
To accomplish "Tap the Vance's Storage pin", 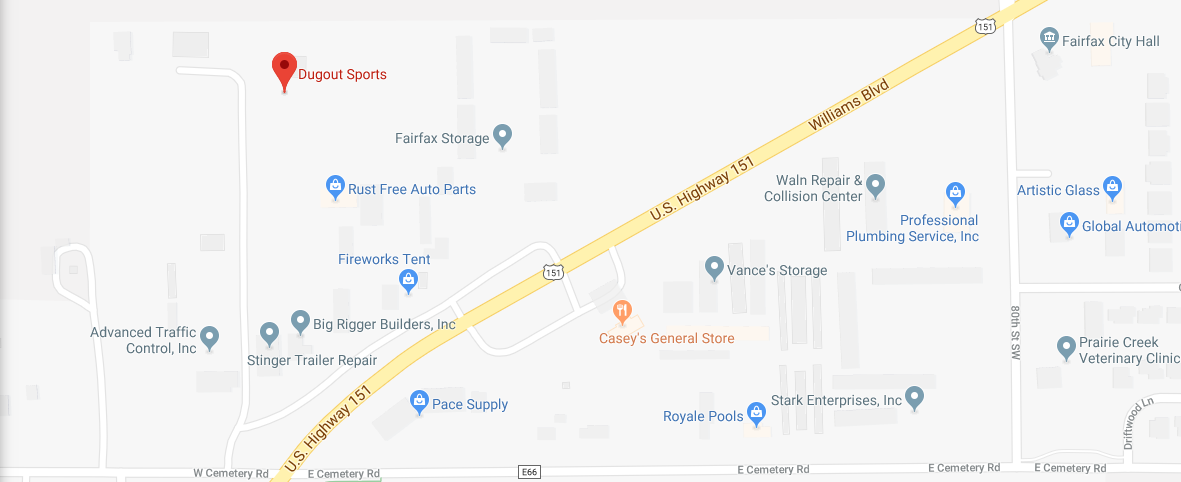I will pos(714,267).
